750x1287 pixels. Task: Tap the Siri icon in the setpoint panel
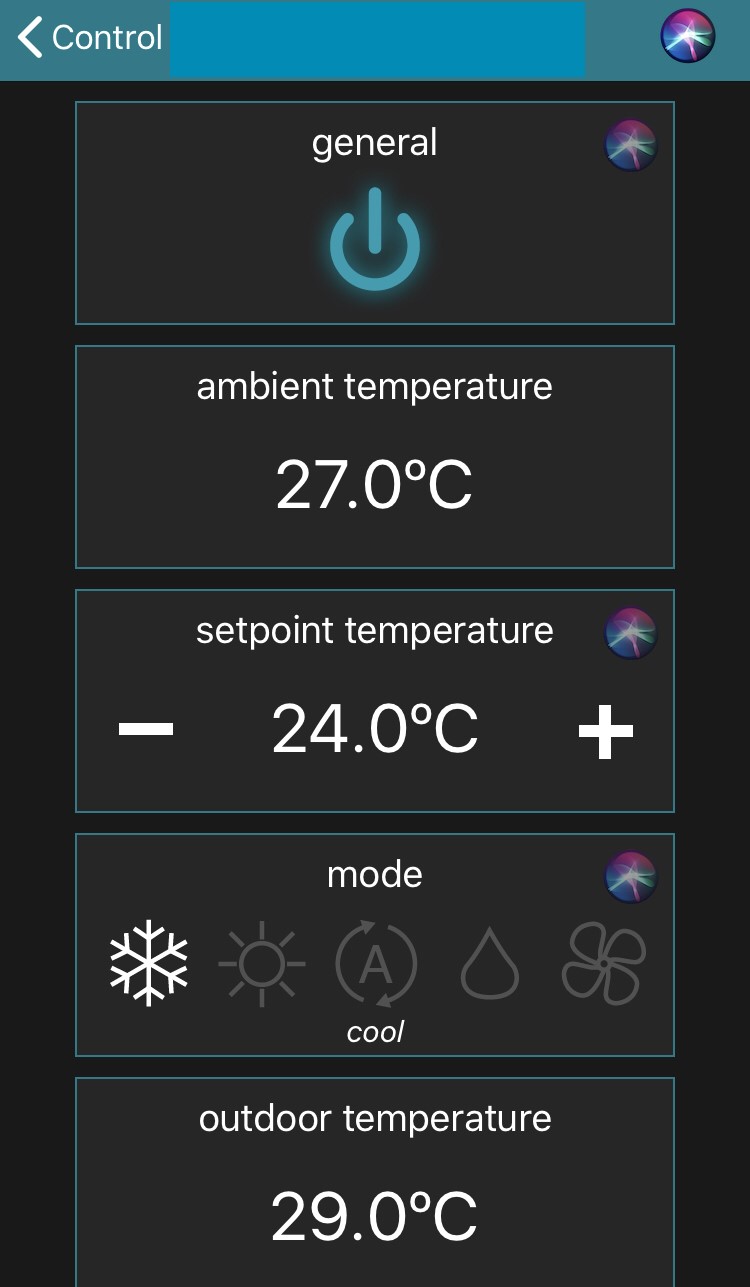tap(629, 633)
